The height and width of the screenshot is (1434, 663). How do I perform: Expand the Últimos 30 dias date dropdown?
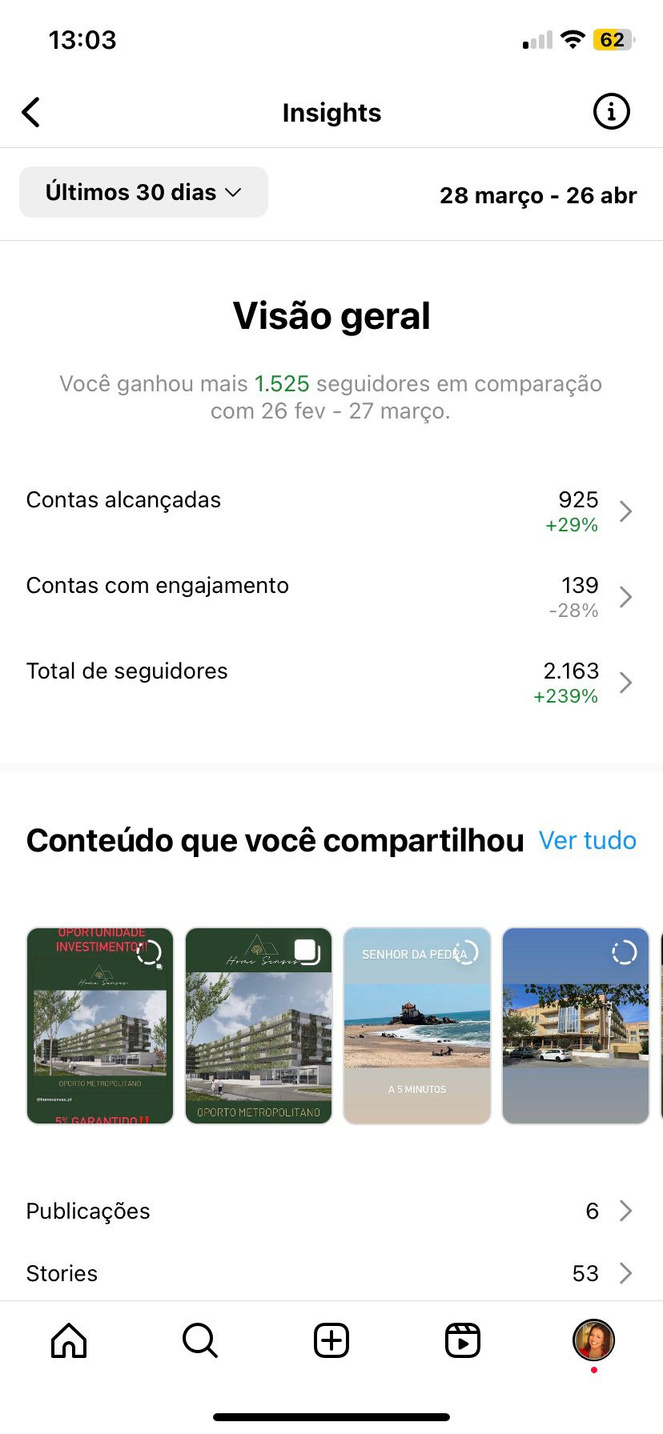(144, 192)
